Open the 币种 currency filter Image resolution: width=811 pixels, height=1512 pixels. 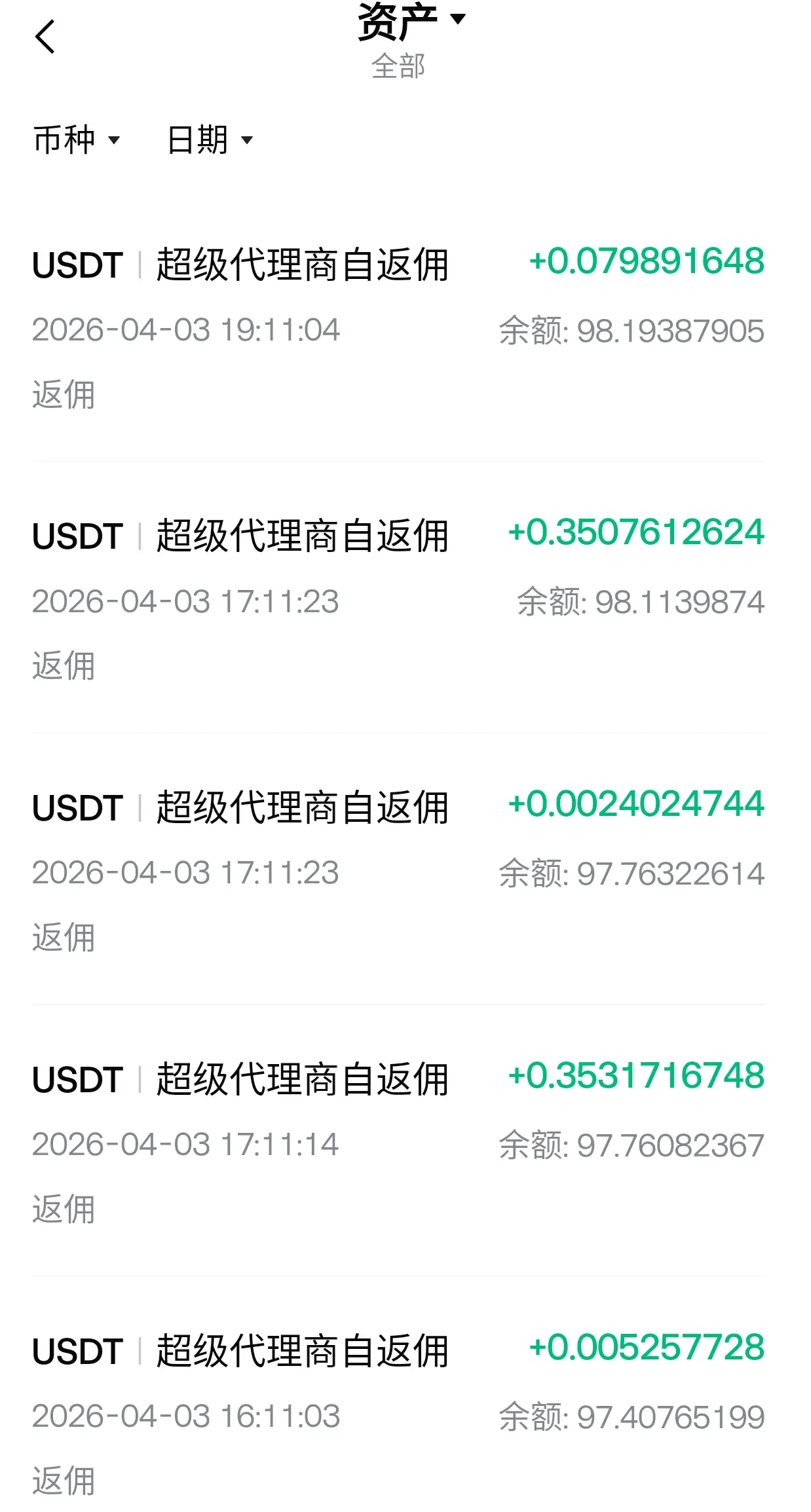[77, 139]
